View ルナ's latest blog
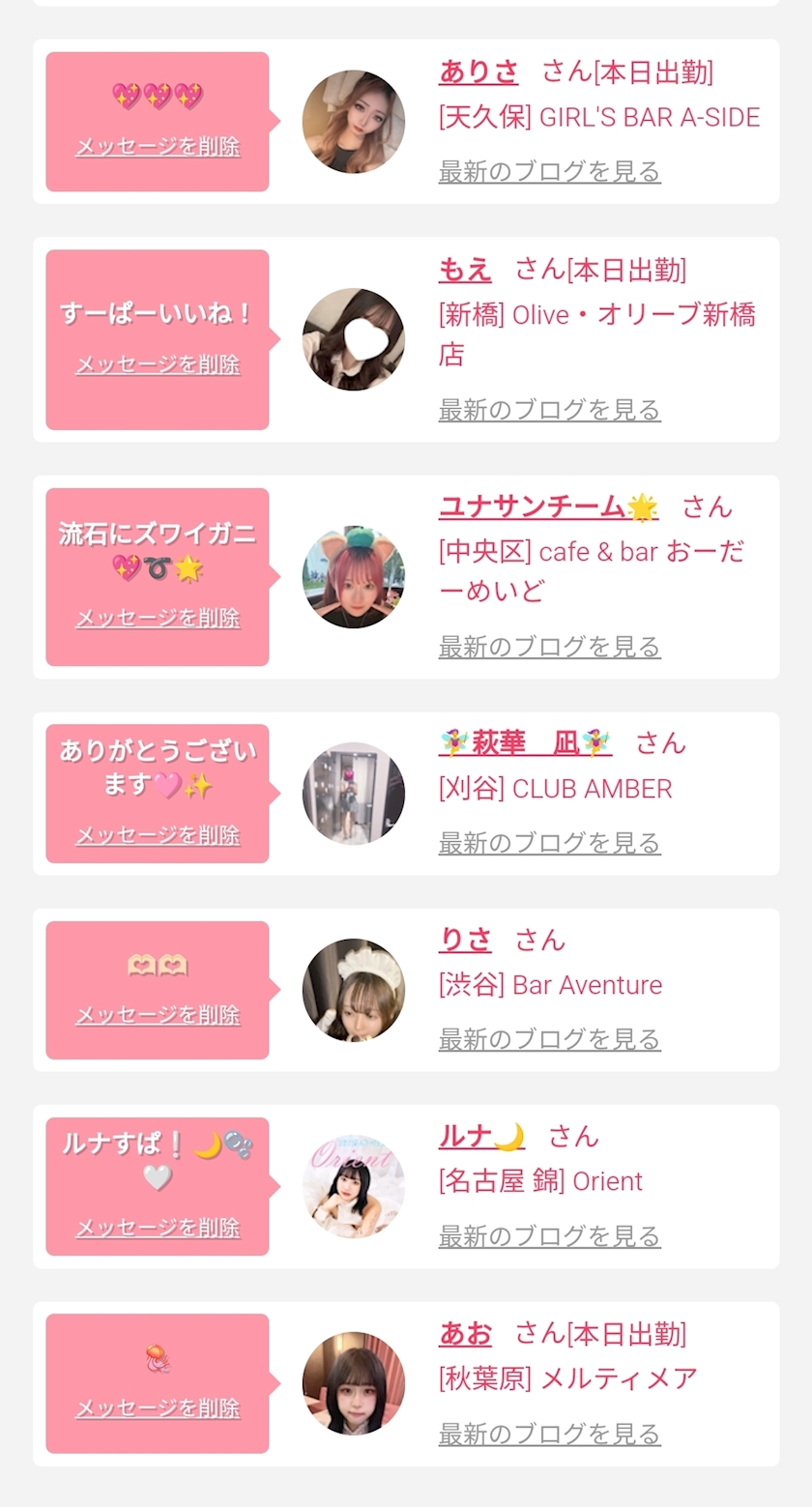The image size is (812, 1507). [549, 1236]
